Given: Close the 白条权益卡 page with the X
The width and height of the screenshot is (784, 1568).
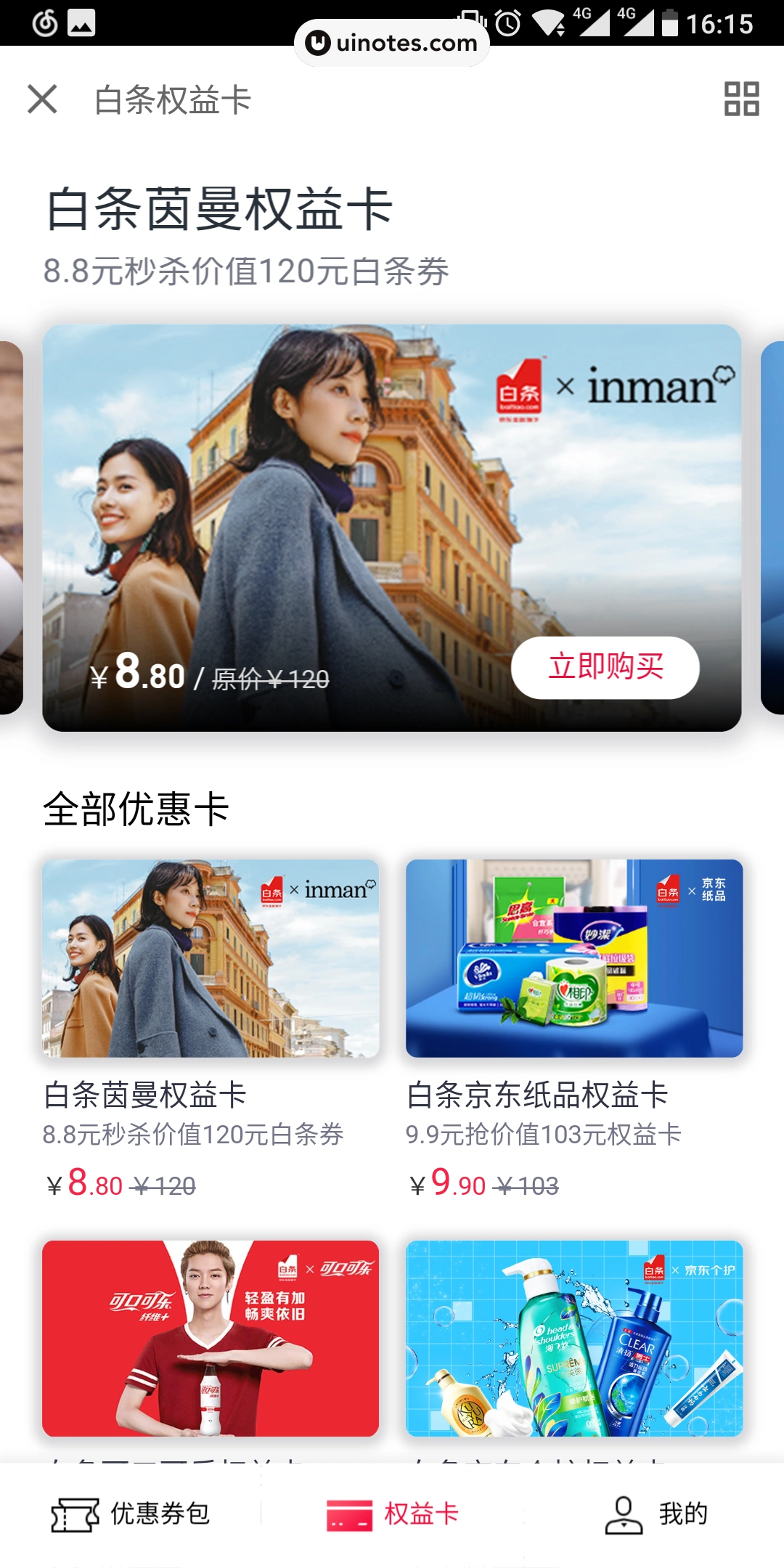Looking at the screenshot, I should (x=43, y=100).
